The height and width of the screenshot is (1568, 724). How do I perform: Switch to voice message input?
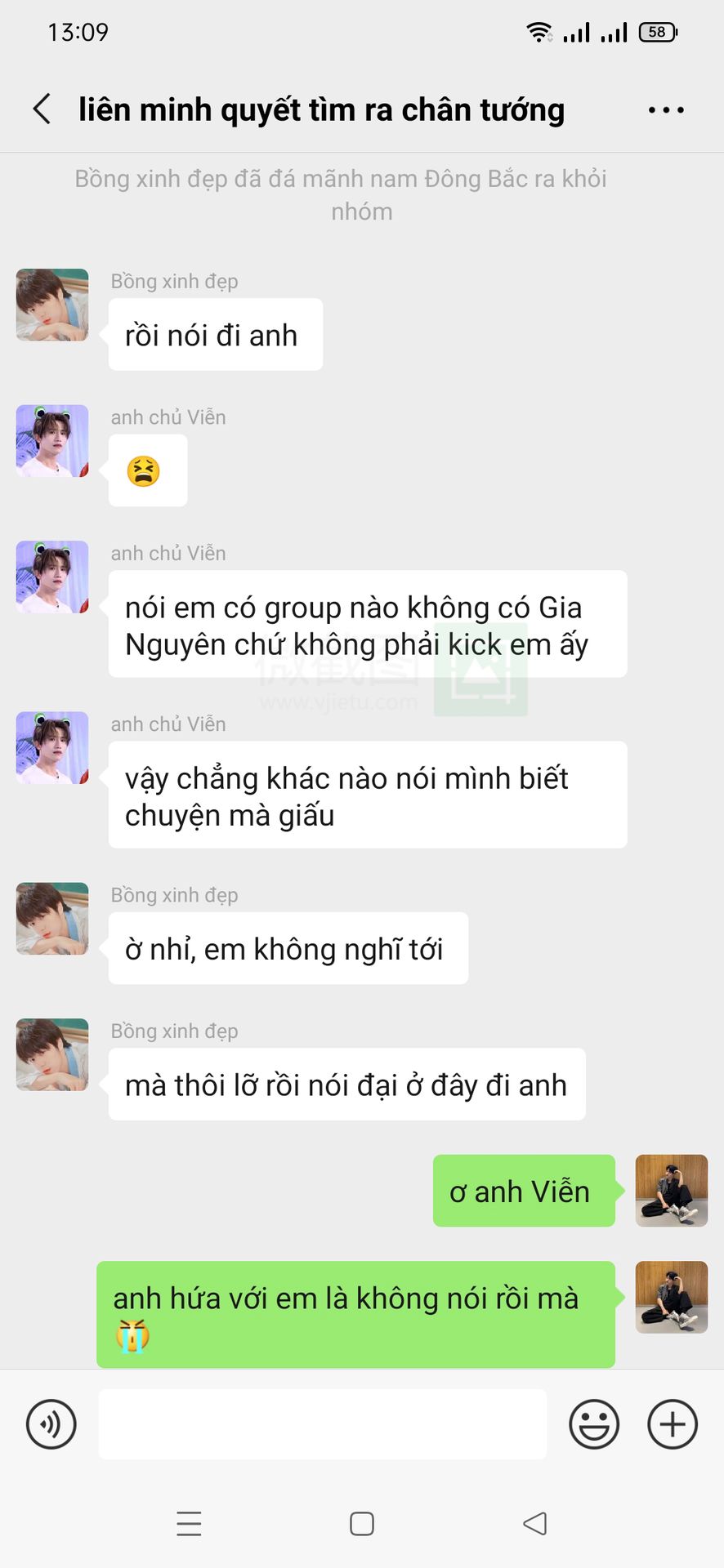[51, 1424]
